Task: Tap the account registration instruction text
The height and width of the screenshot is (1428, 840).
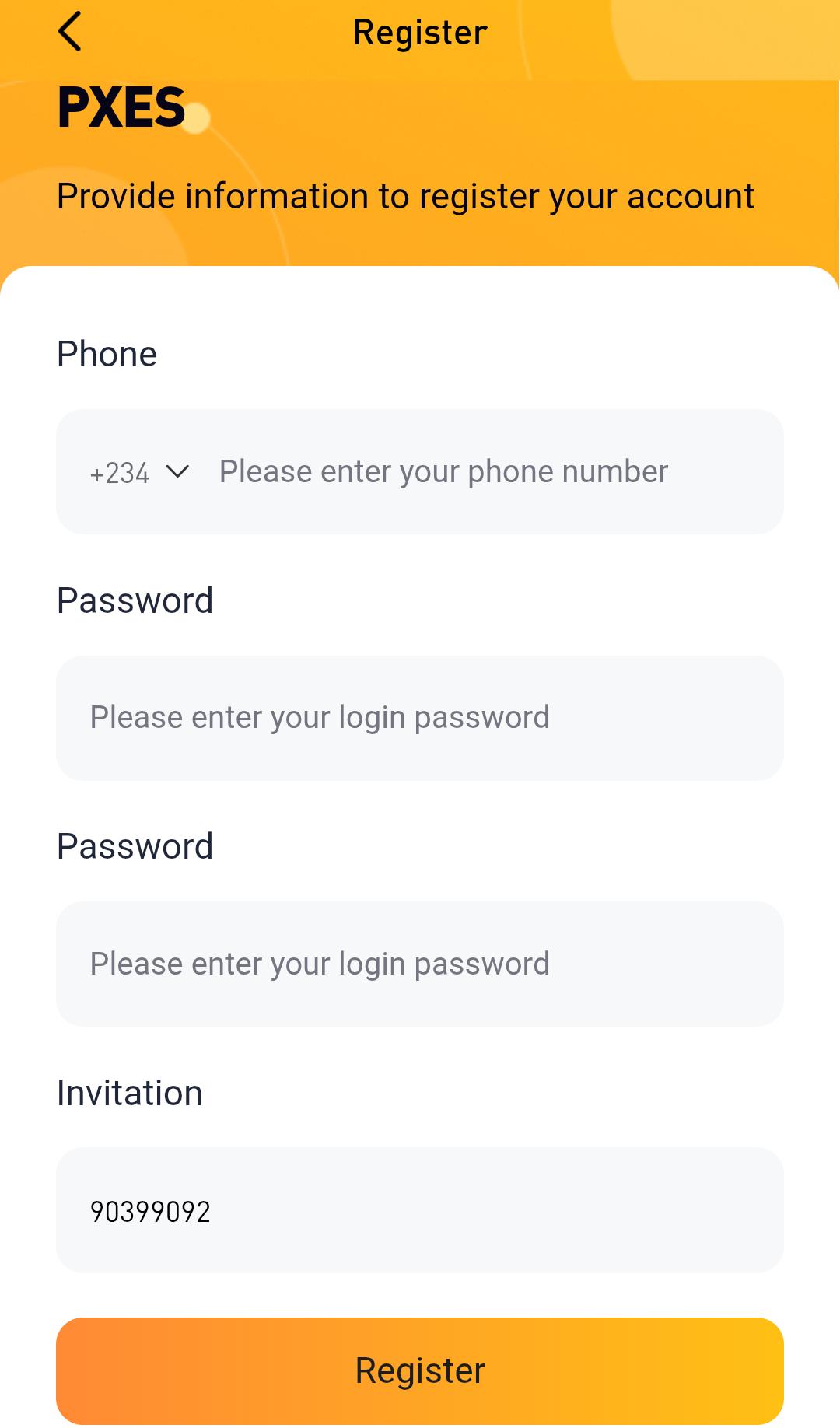Action: point(405,196)
